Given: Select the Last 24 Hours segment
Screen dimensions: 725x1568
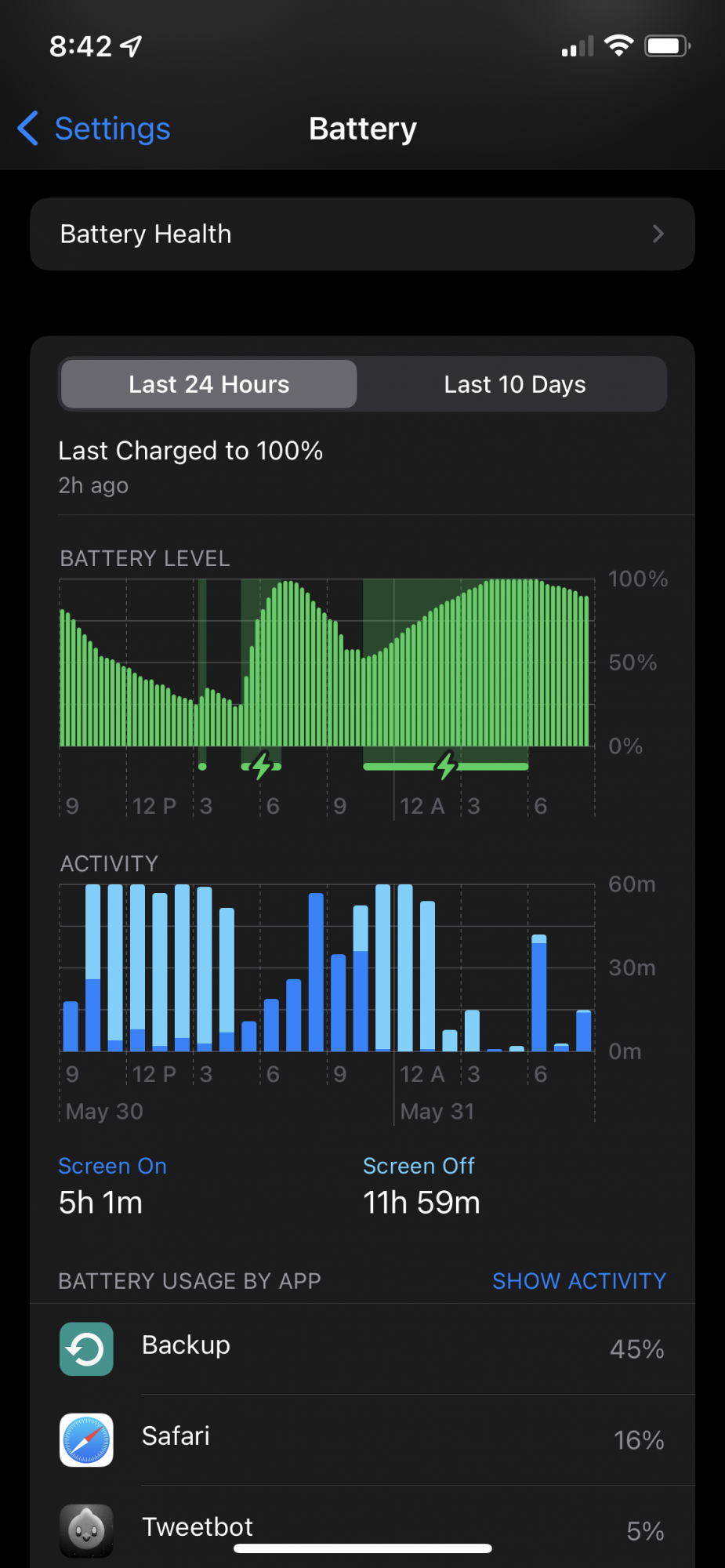Looking at the screenshot, I should [x=208, y=384].
